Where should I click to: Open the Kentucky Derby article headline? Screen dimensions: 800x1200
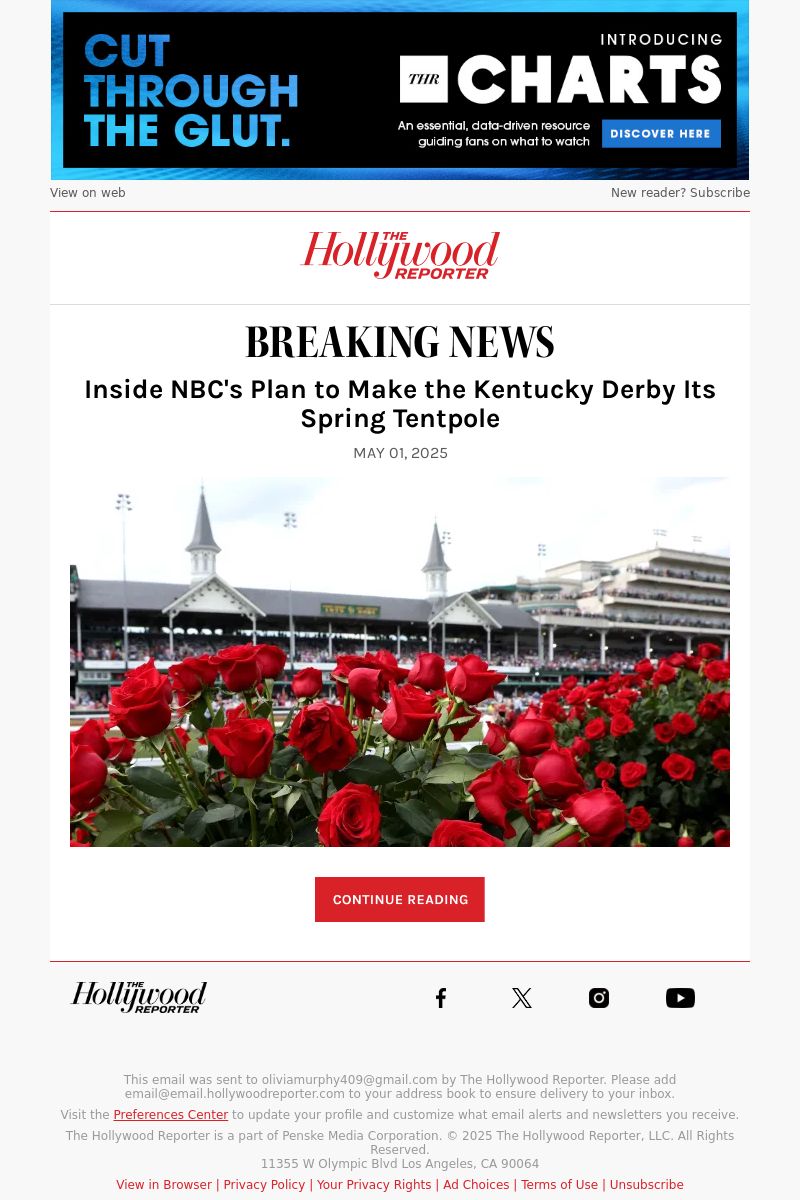pyautogui.click(x=400, y=404)
